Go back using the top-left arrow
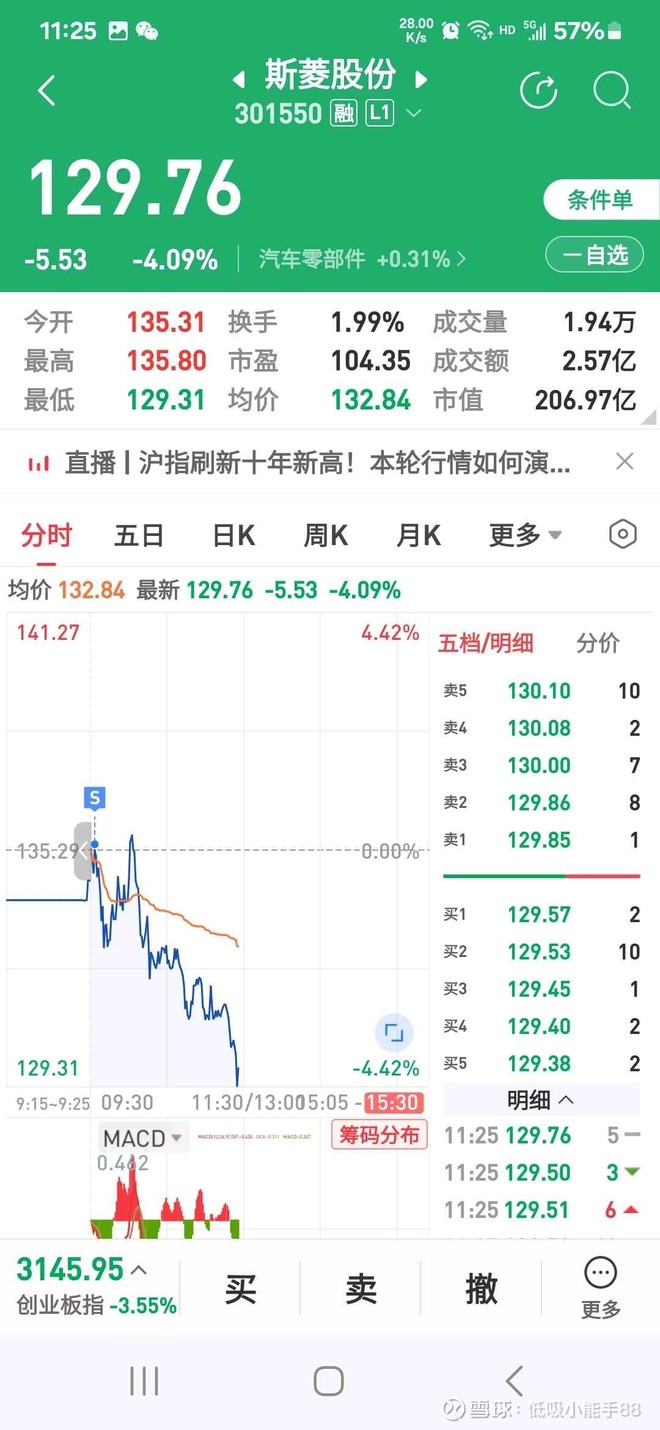 pyautogui.click(x=46, y=91)
